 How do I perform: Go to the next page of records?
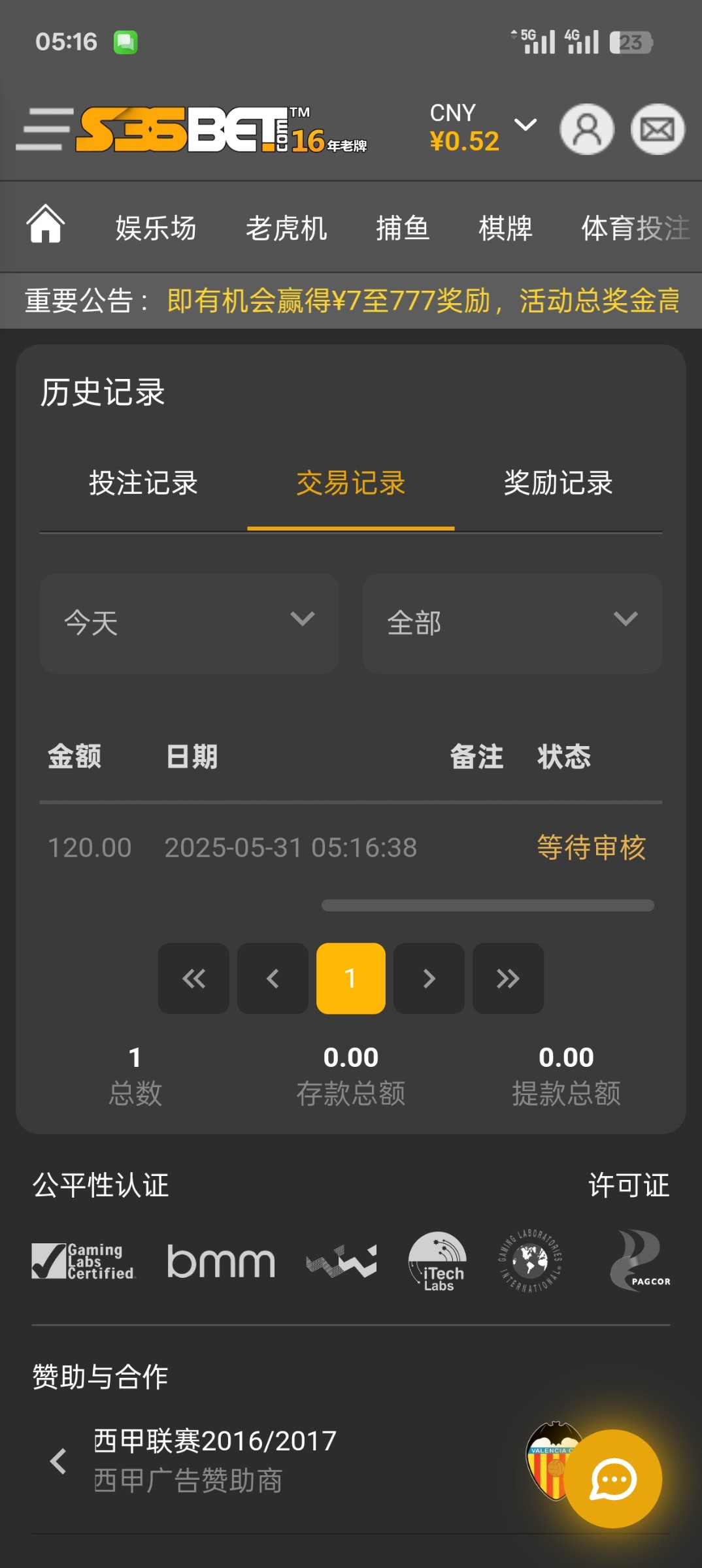pos(429,978)
